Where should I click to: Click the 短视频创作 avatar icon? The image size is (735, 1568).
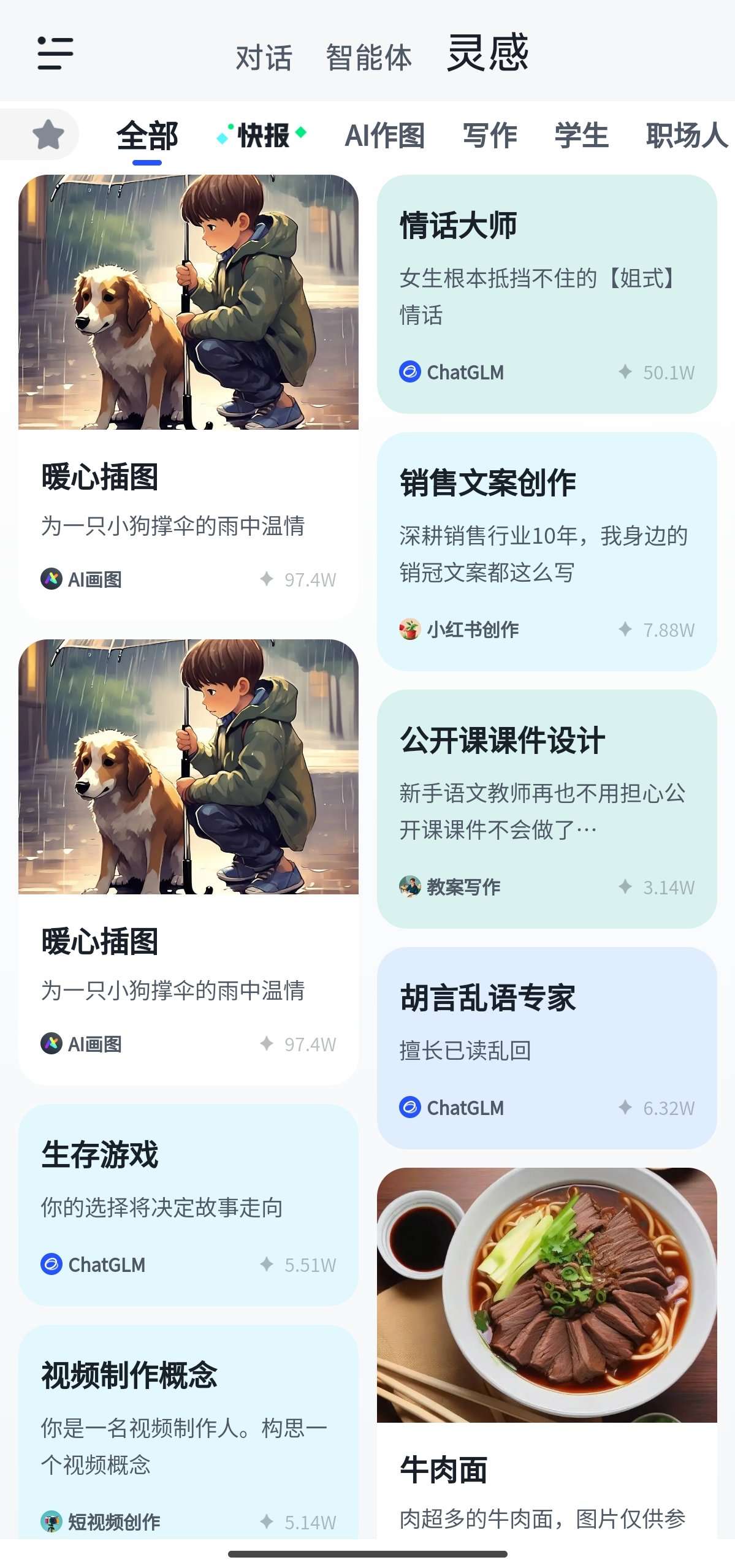coord(52,1522)
